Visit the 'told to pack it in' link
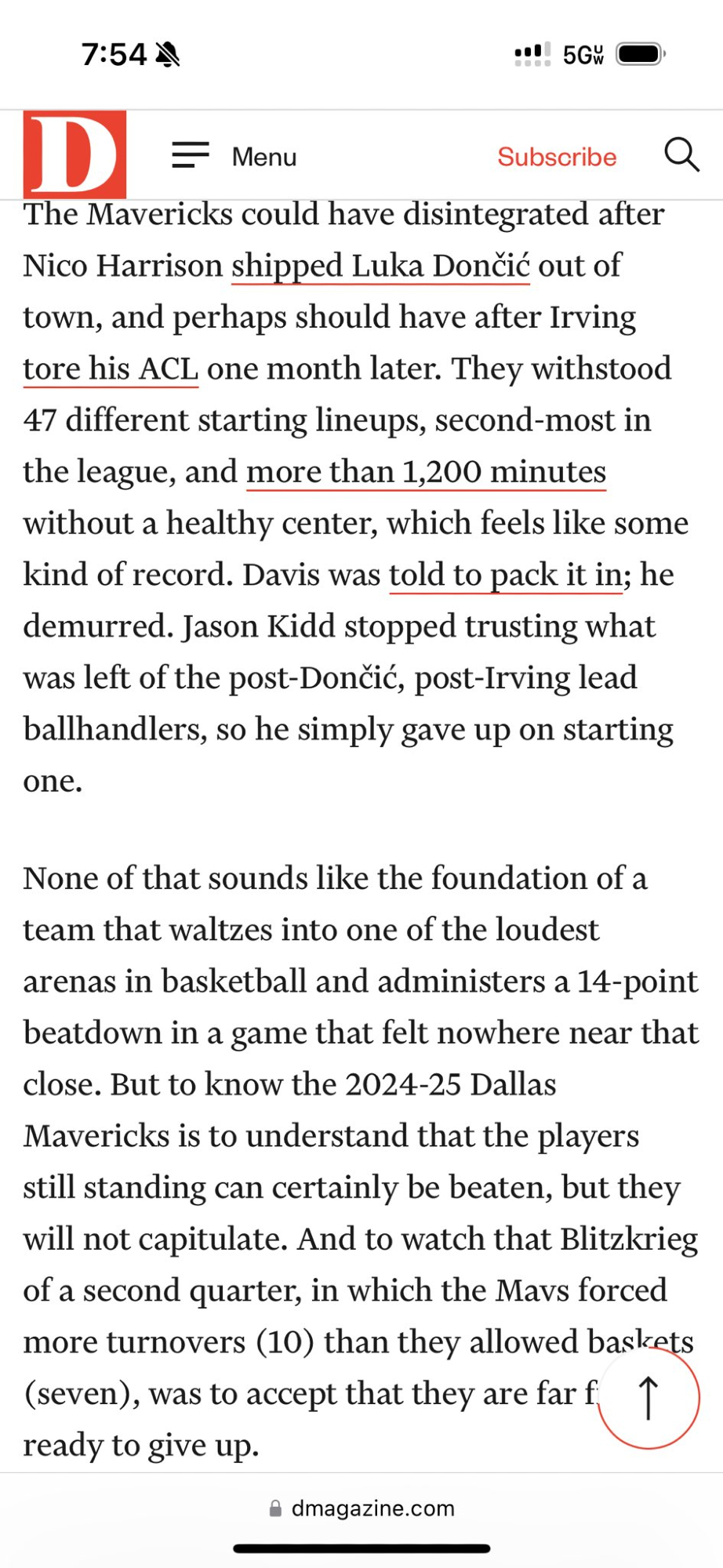Image resolution: width=723 pixels, height=1568 pixels. click(x=506, y=575)
